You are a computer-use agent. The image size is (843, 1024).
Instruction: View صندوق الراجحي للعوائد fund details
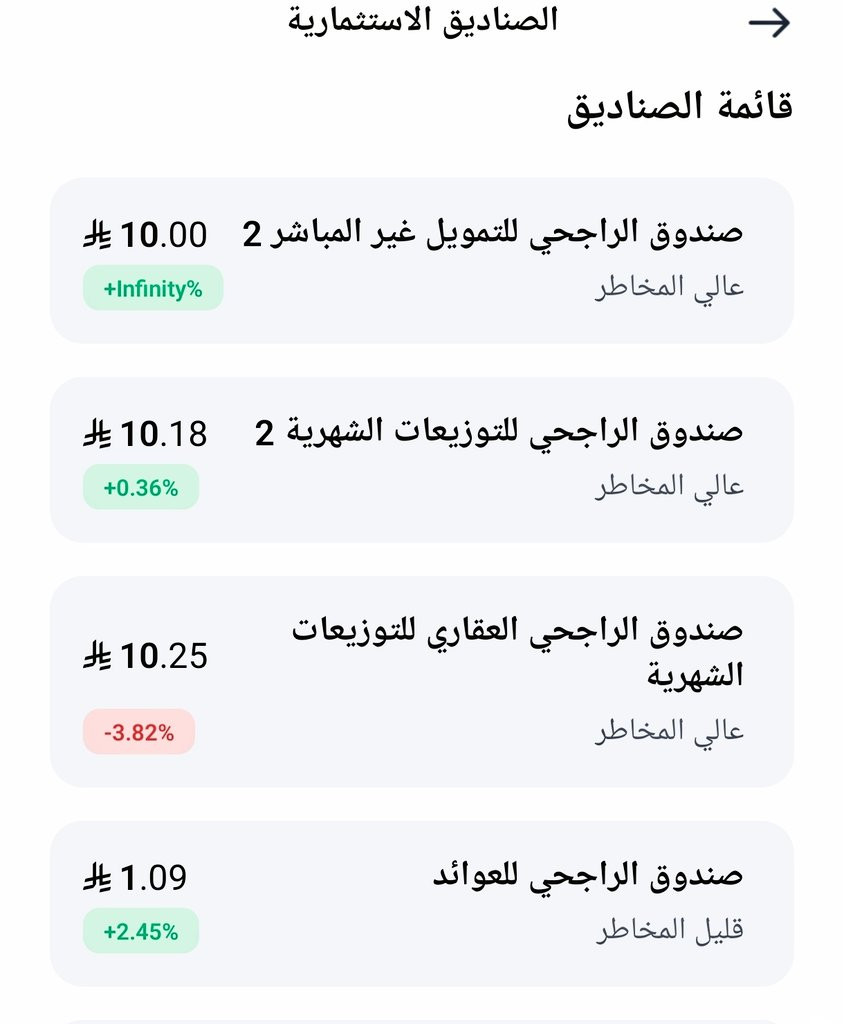(421, 903)
